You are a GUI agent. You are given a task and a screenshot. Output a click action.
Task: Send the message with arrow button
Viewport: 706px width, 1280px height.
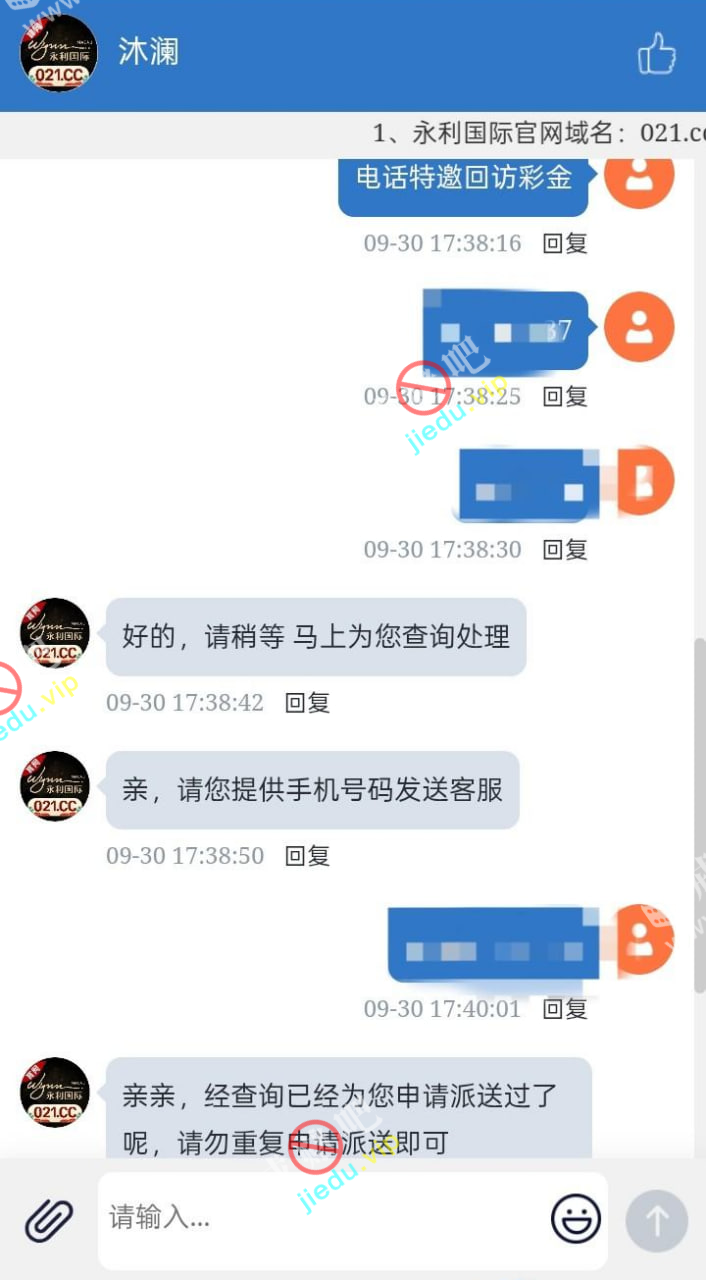657,1221
